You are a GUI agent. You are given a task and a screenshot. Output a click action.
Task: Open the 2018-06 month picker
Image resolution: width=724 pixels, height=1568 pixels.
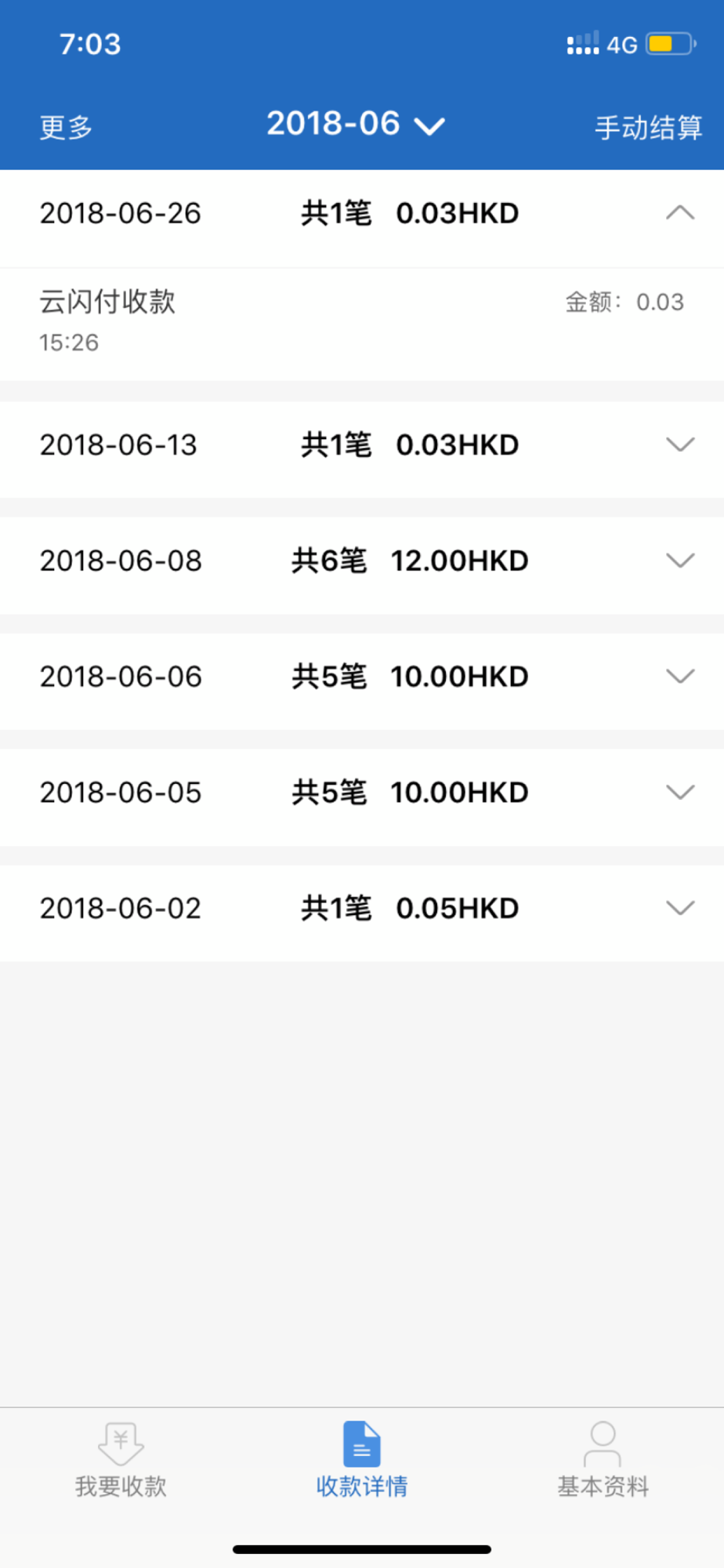356,124
